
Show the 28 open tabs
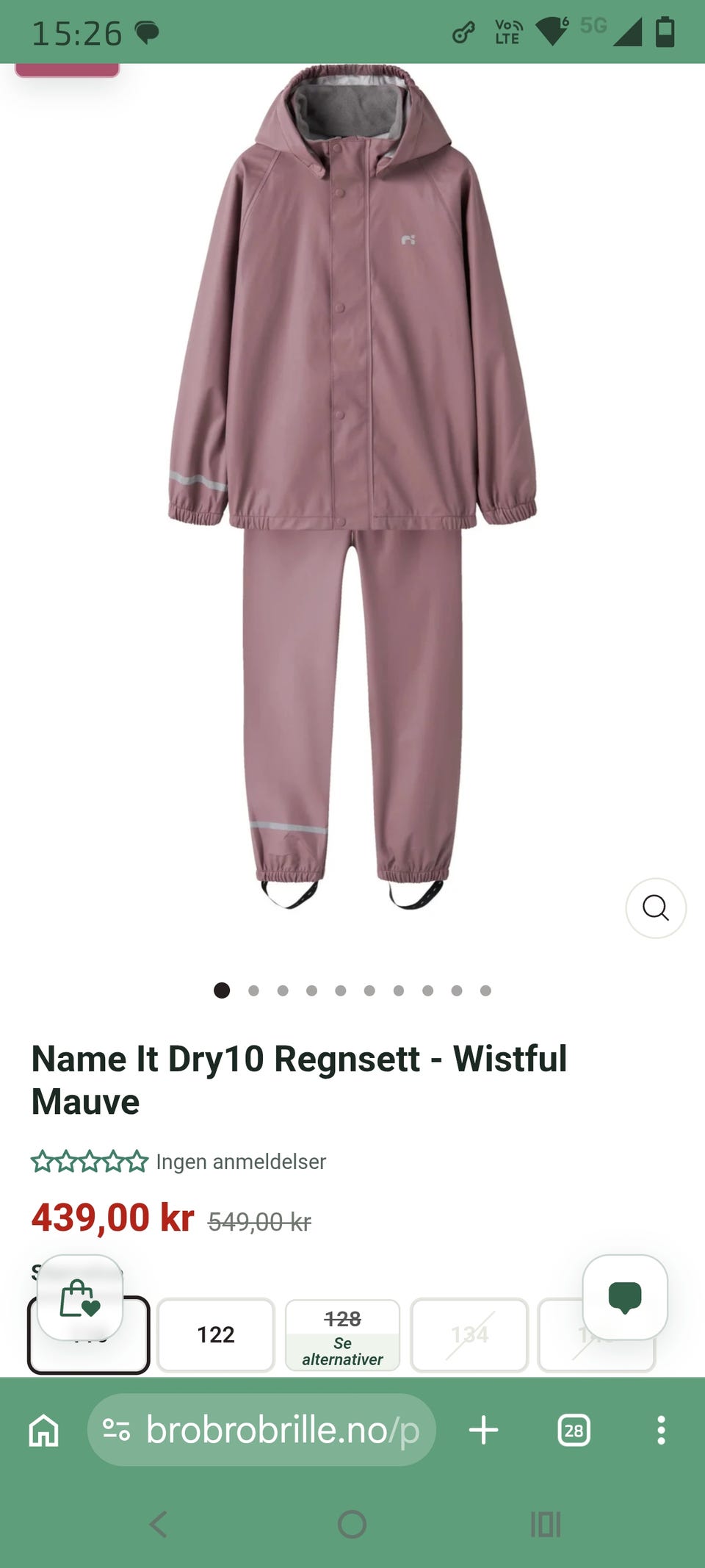coord(574,1430)
